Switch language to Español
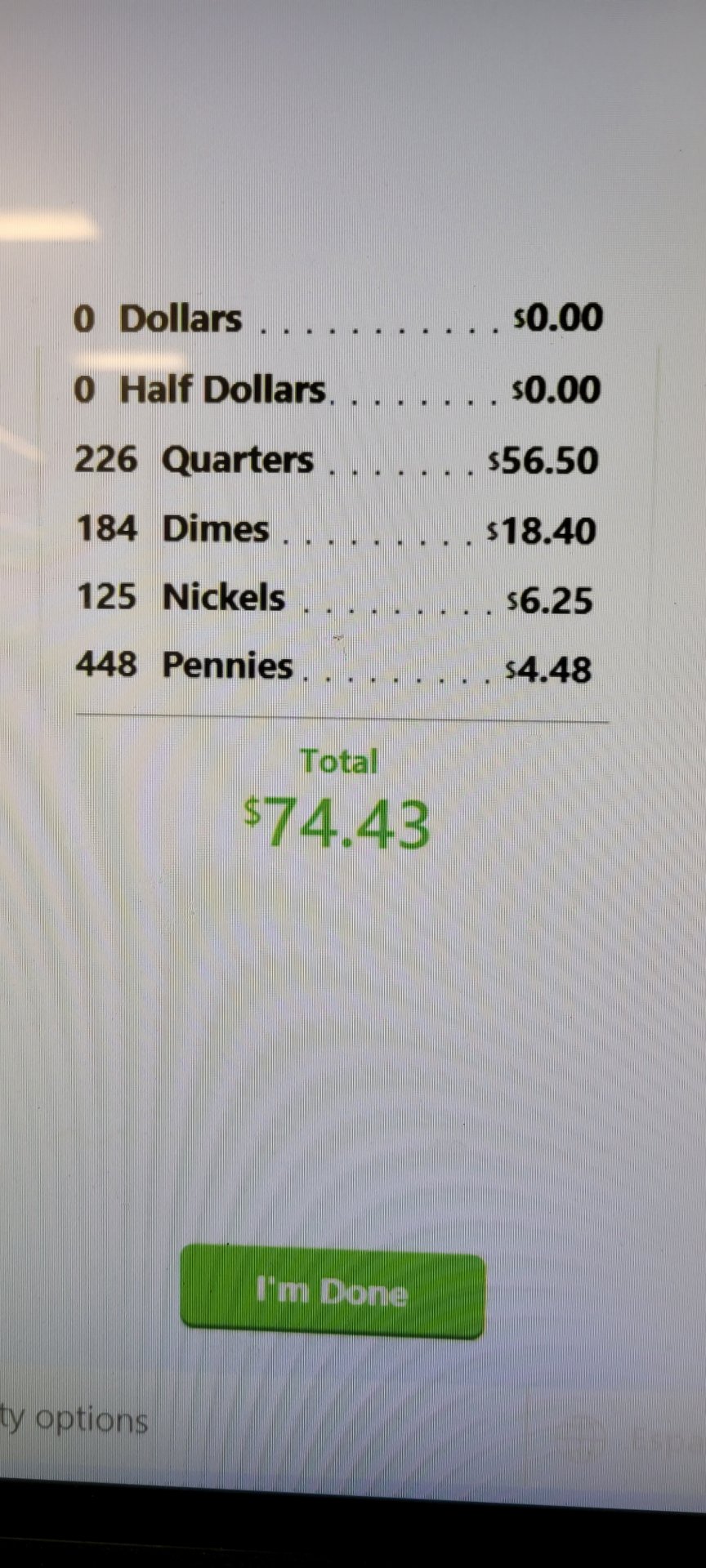This screenshot has height=1568, width=706. pos(621,1440)
